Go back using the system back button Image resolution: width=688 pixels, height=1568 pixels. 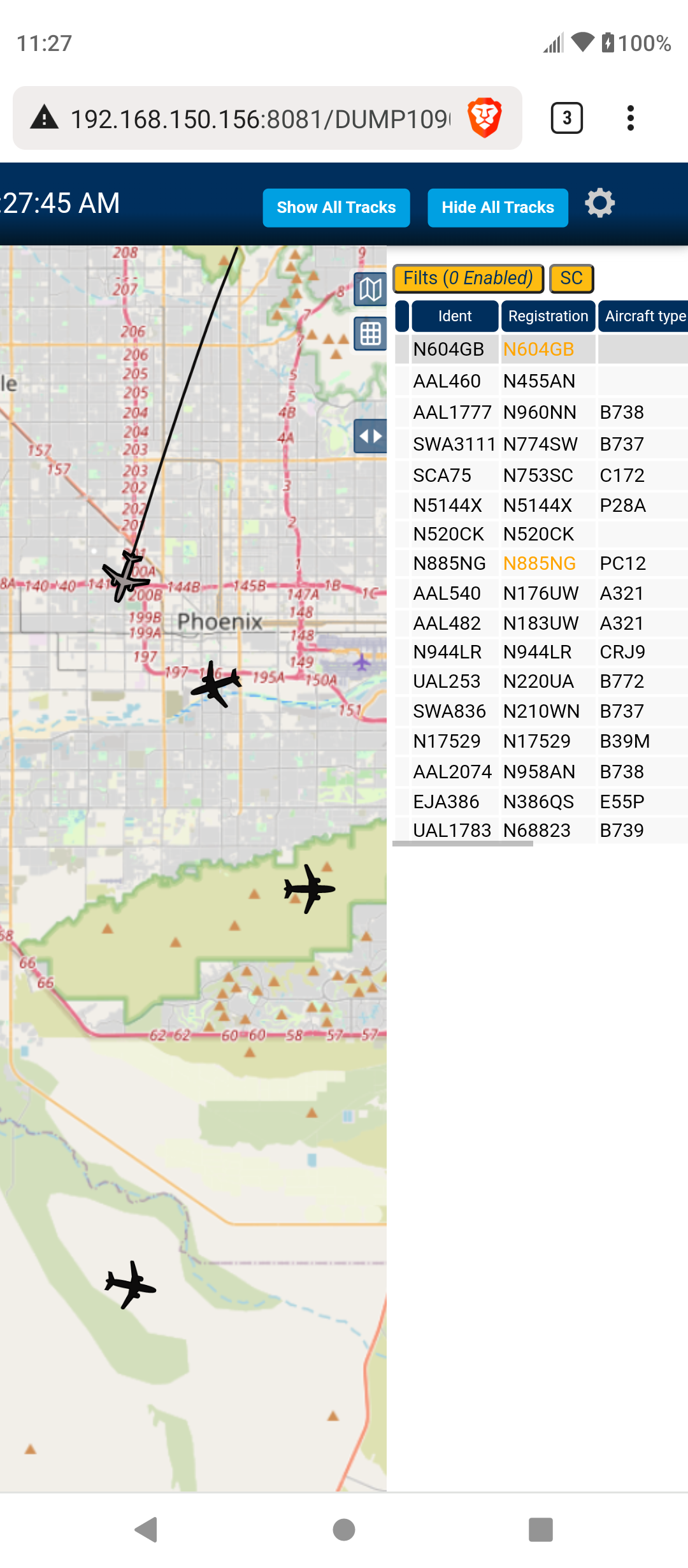[x=147, y=1530]
